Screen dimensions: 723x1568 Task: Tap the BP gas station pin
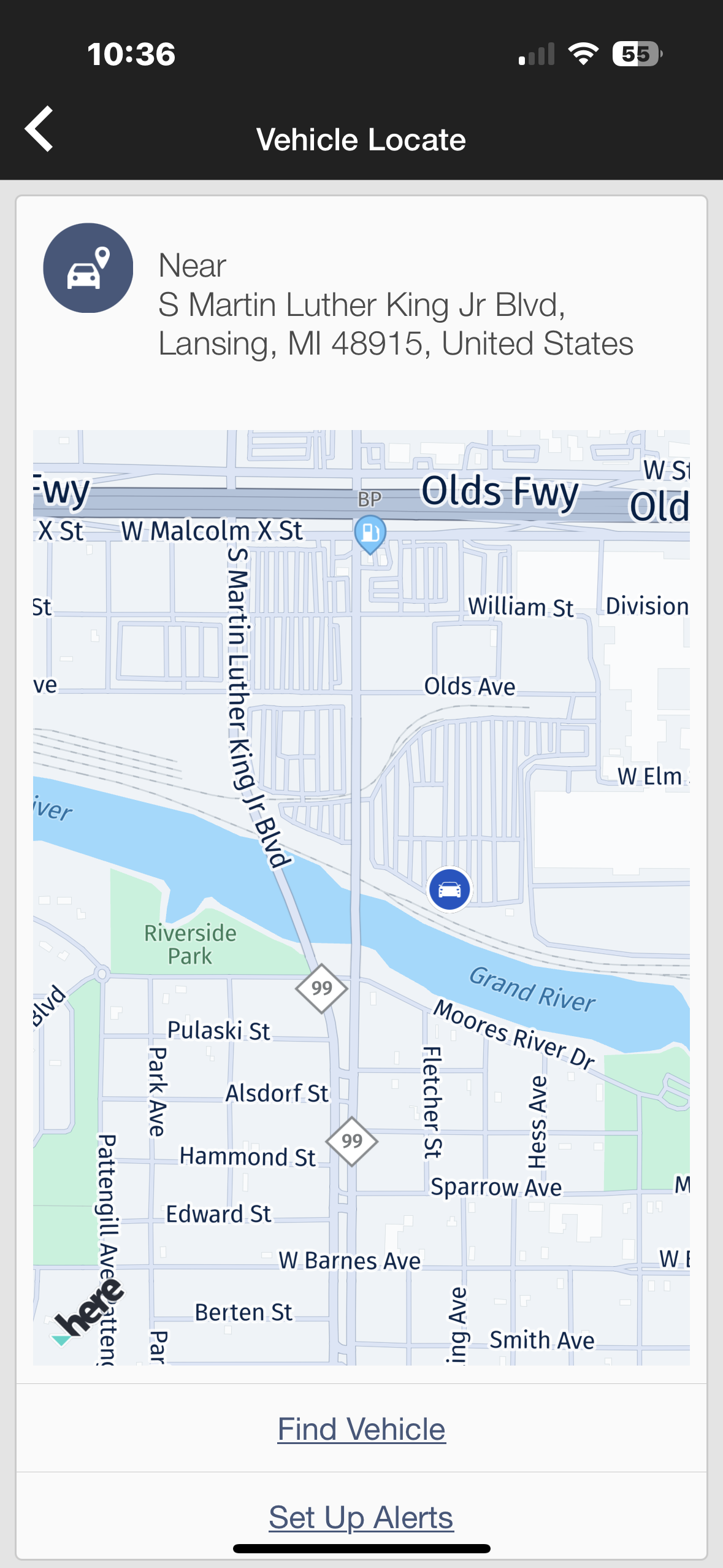point(370,532)
